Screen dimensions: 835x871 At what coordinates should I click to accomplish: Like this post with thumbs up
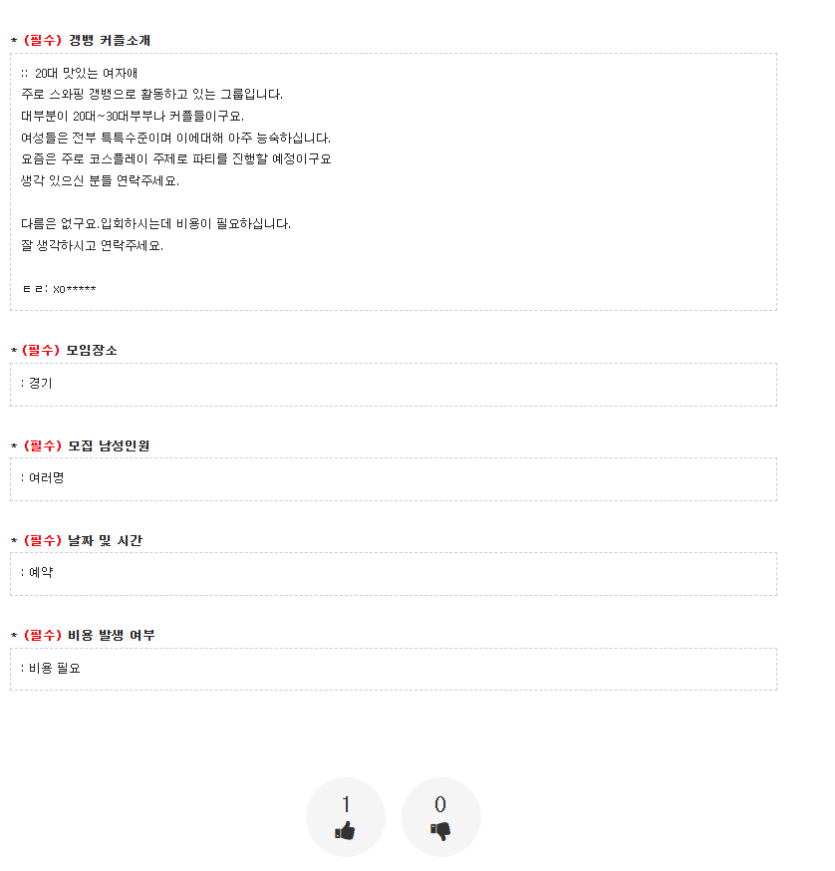pyautogui.click(x=345, y=817)
